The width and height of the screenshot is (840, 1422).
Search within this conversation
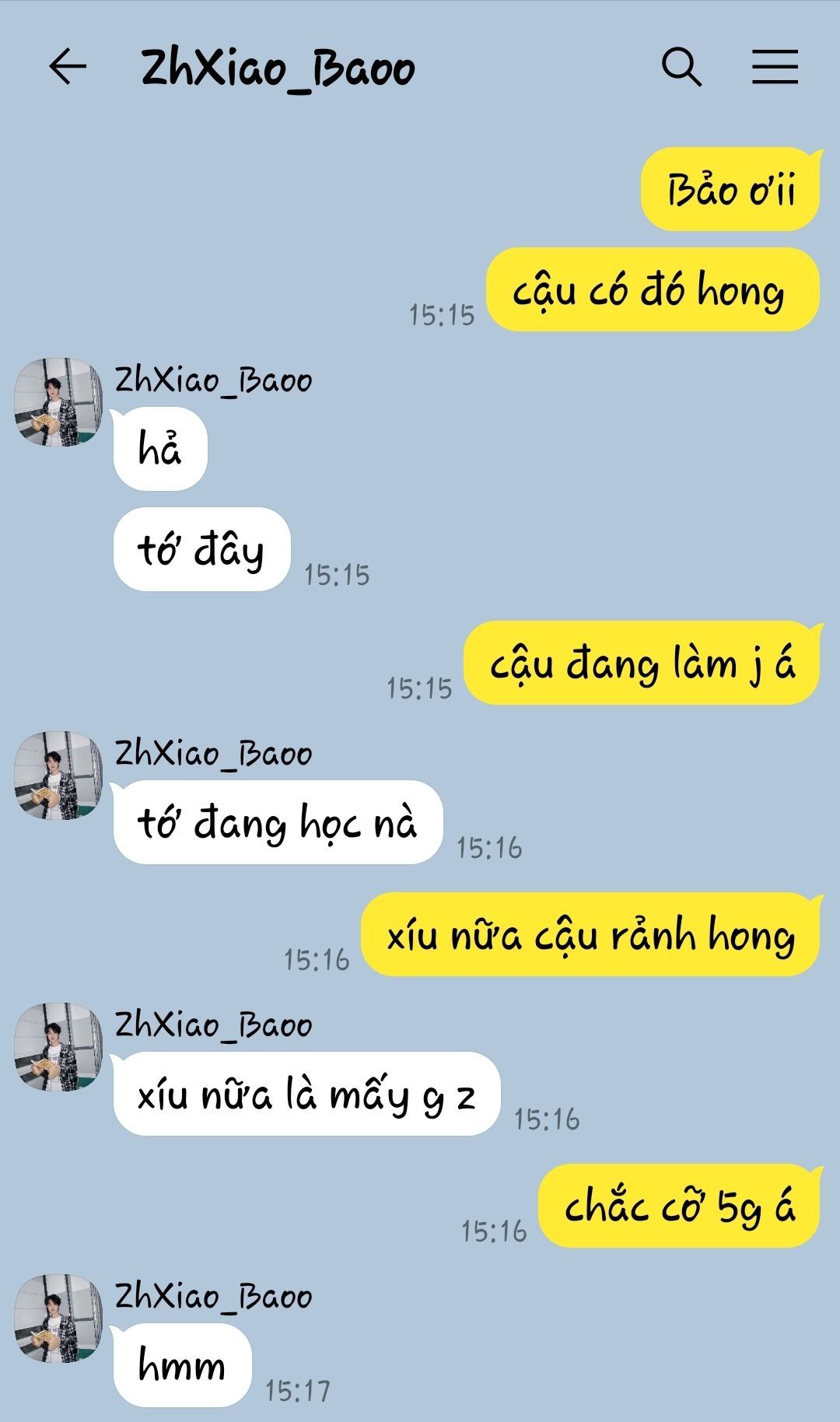(x=681, y=66)
